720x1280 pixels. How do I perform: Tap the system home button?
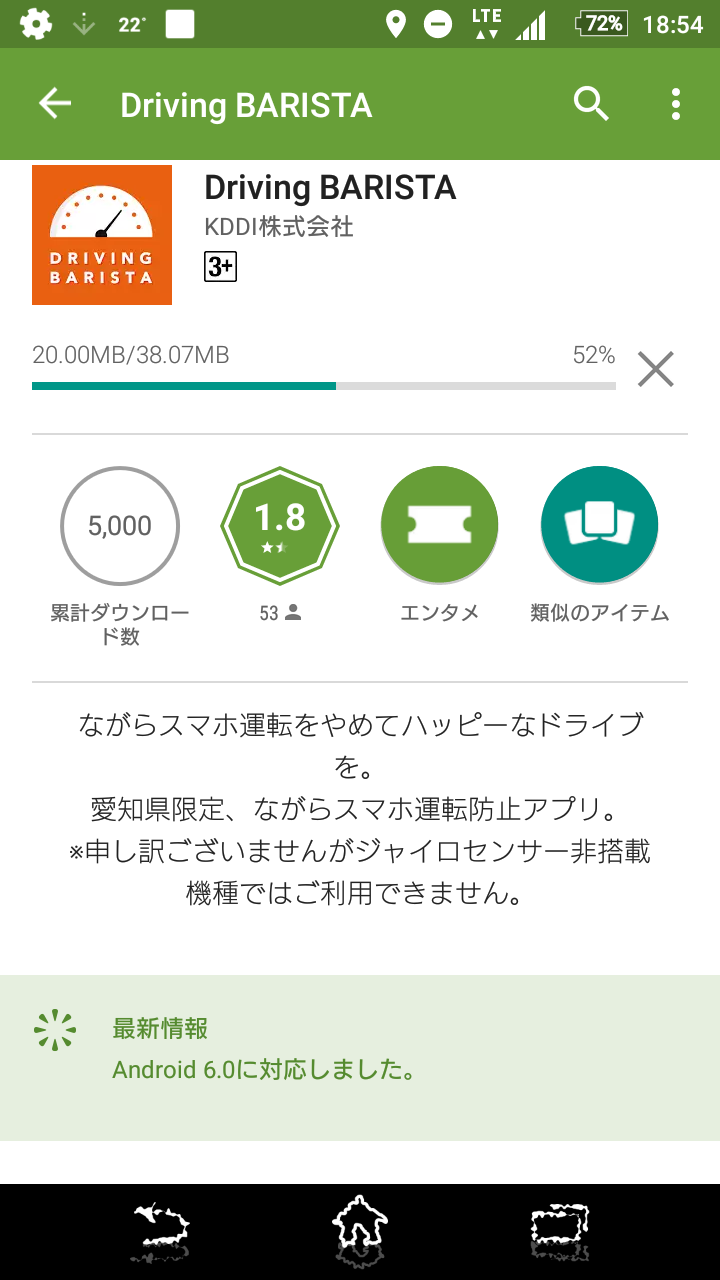[360, 1231]
